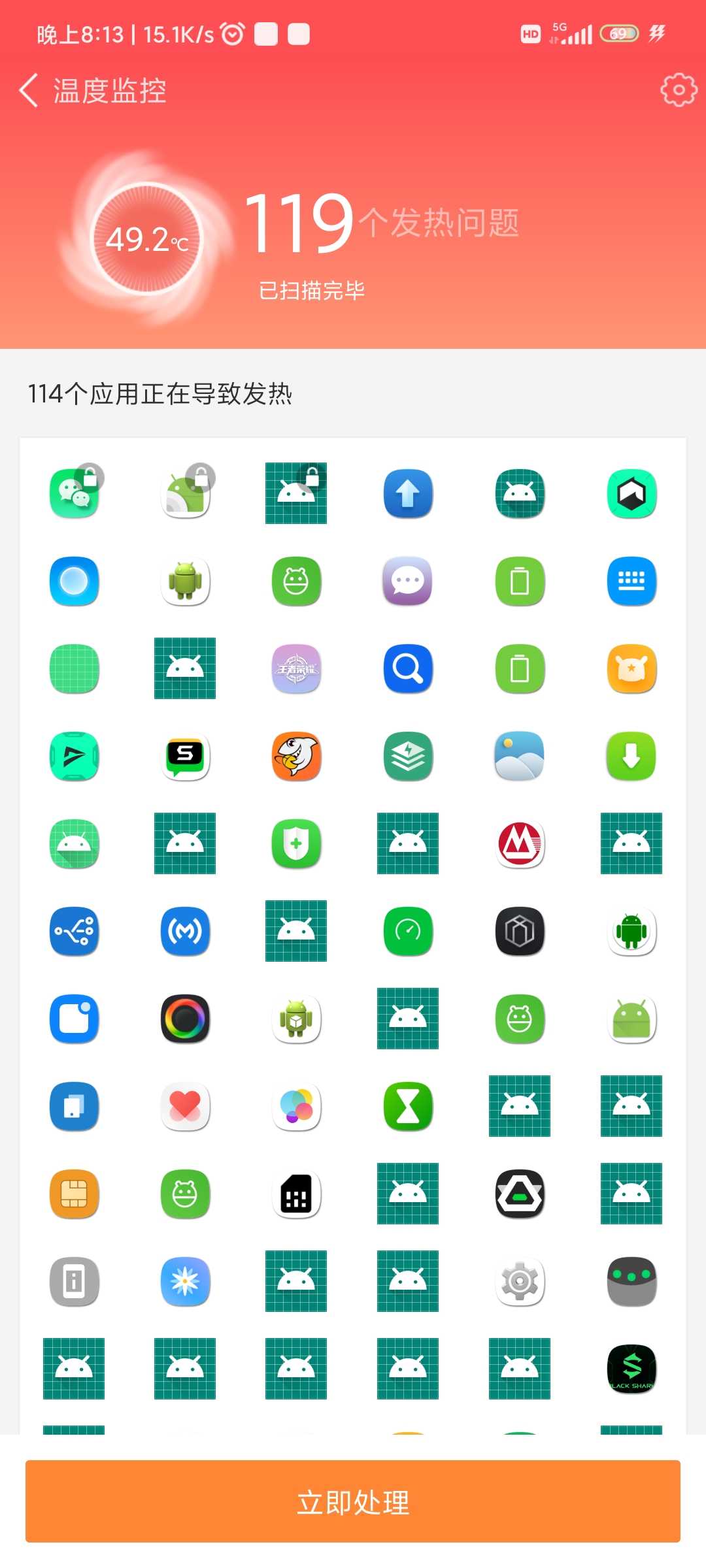Viewport: 706px width, 1568px height.
Task: Select the orange shark mascot app icon
Action: click(296, 757)
